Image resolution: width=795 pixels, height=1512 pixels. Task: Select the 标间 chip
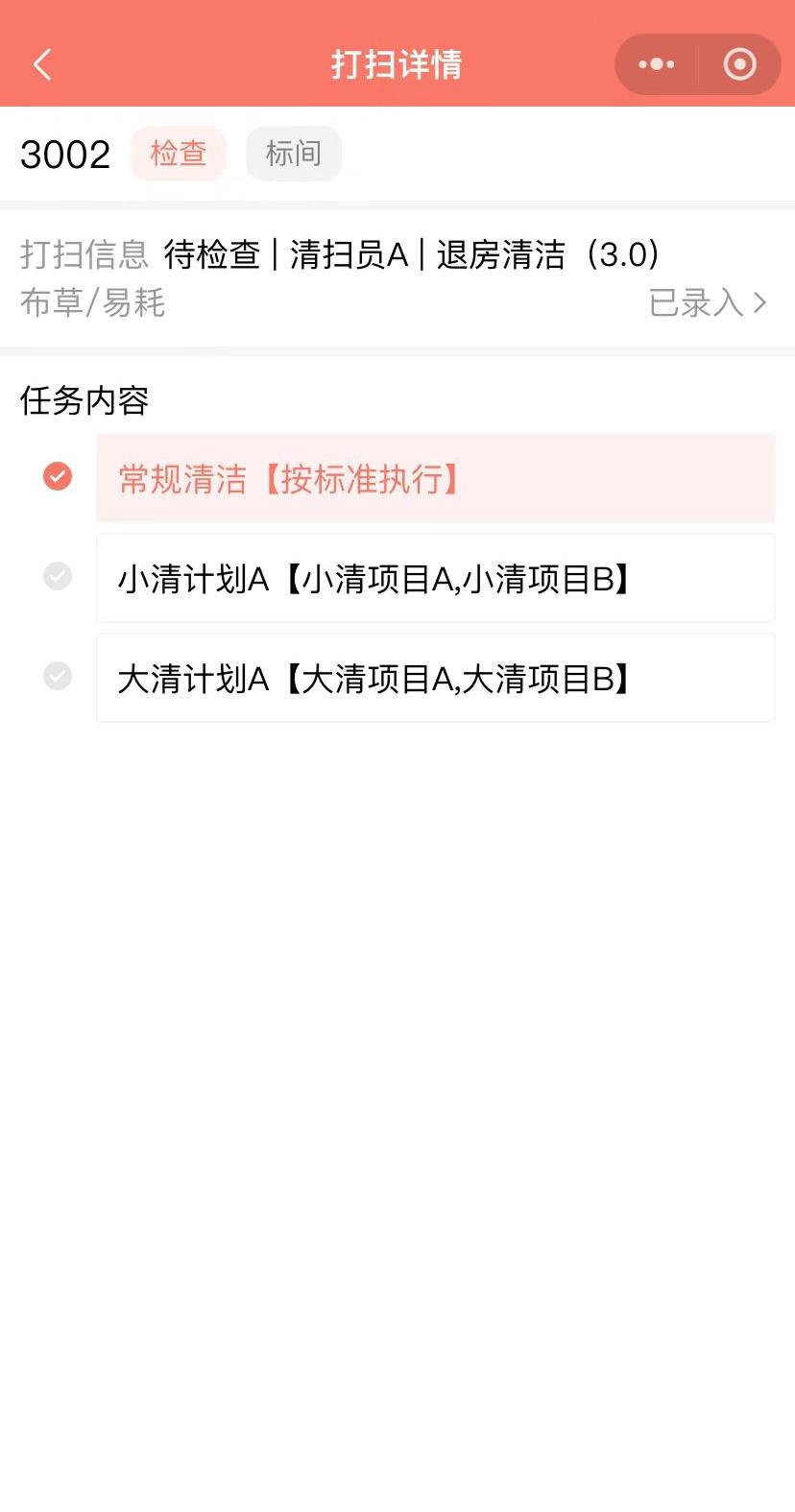pos(294,154)
